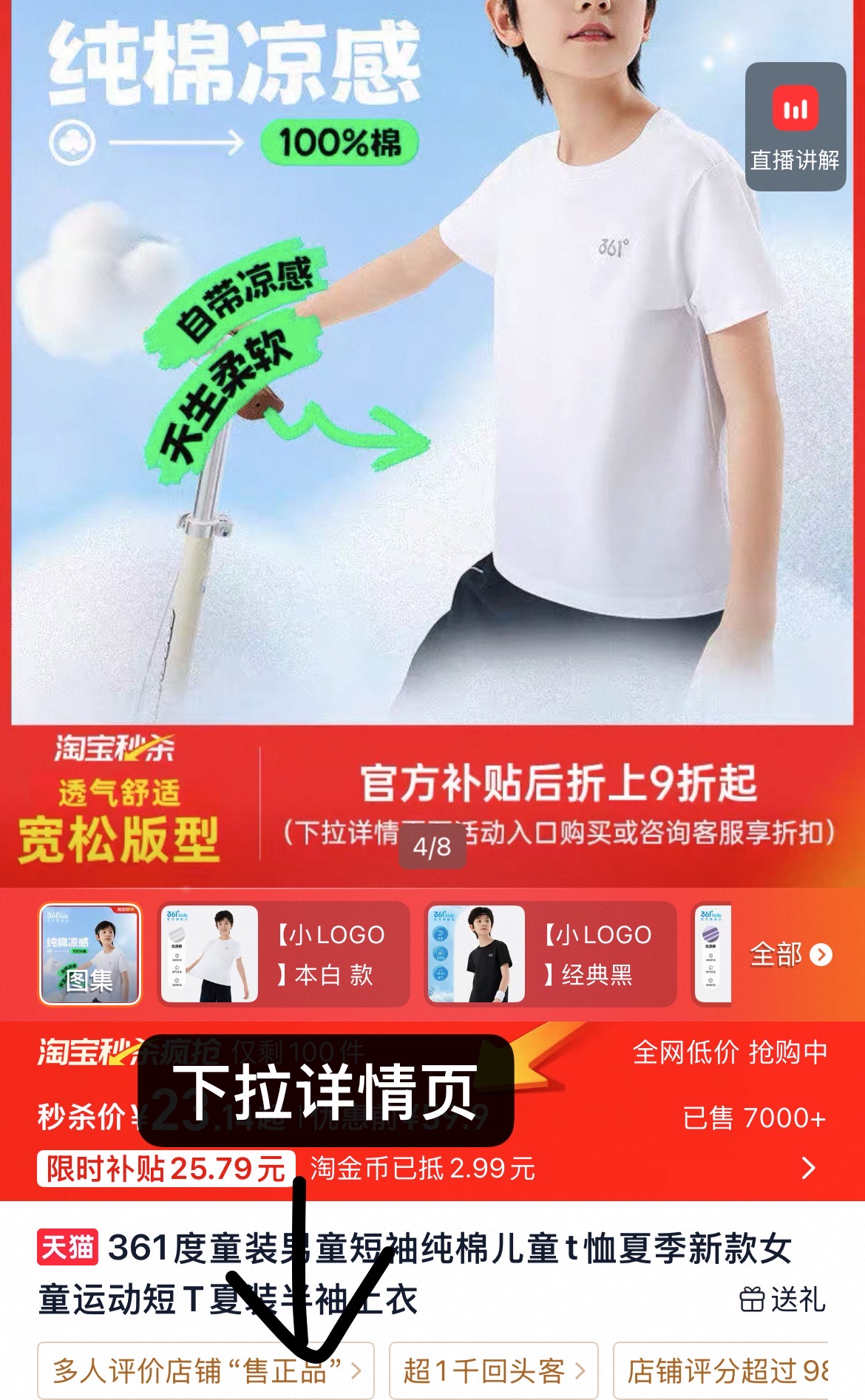Select the 图集 gallery thumbnail
865x1400 pixels.
click(89, 954)
